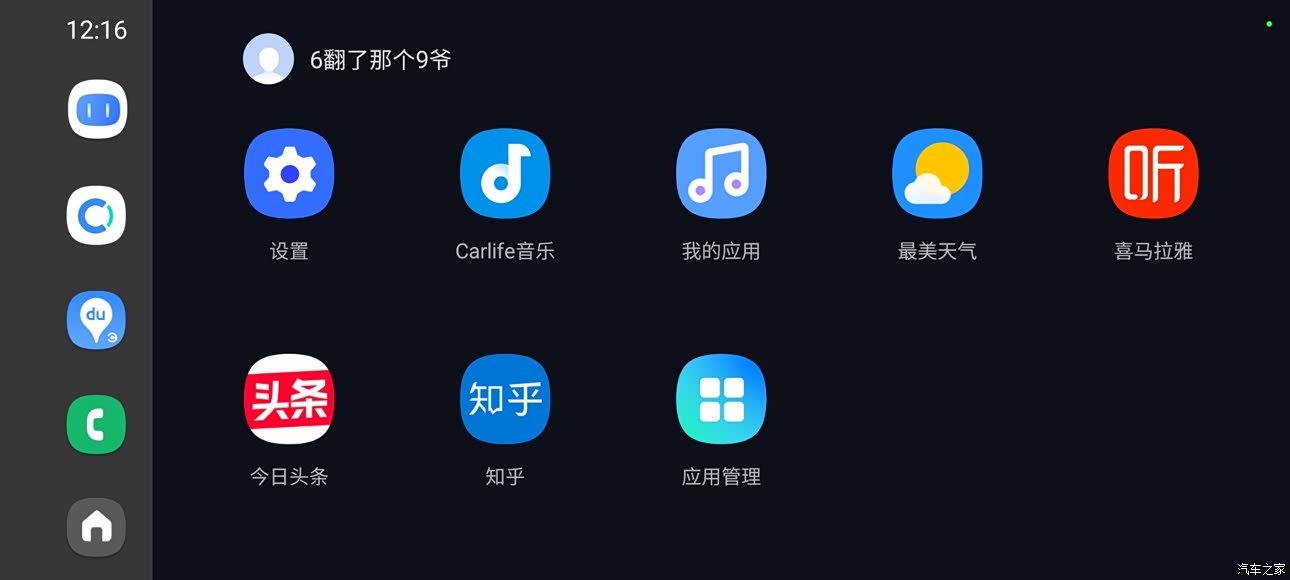Open the blue circular ring sidebar icon
The width and height of the screenshot is (1290, 580).
point(96,215)
